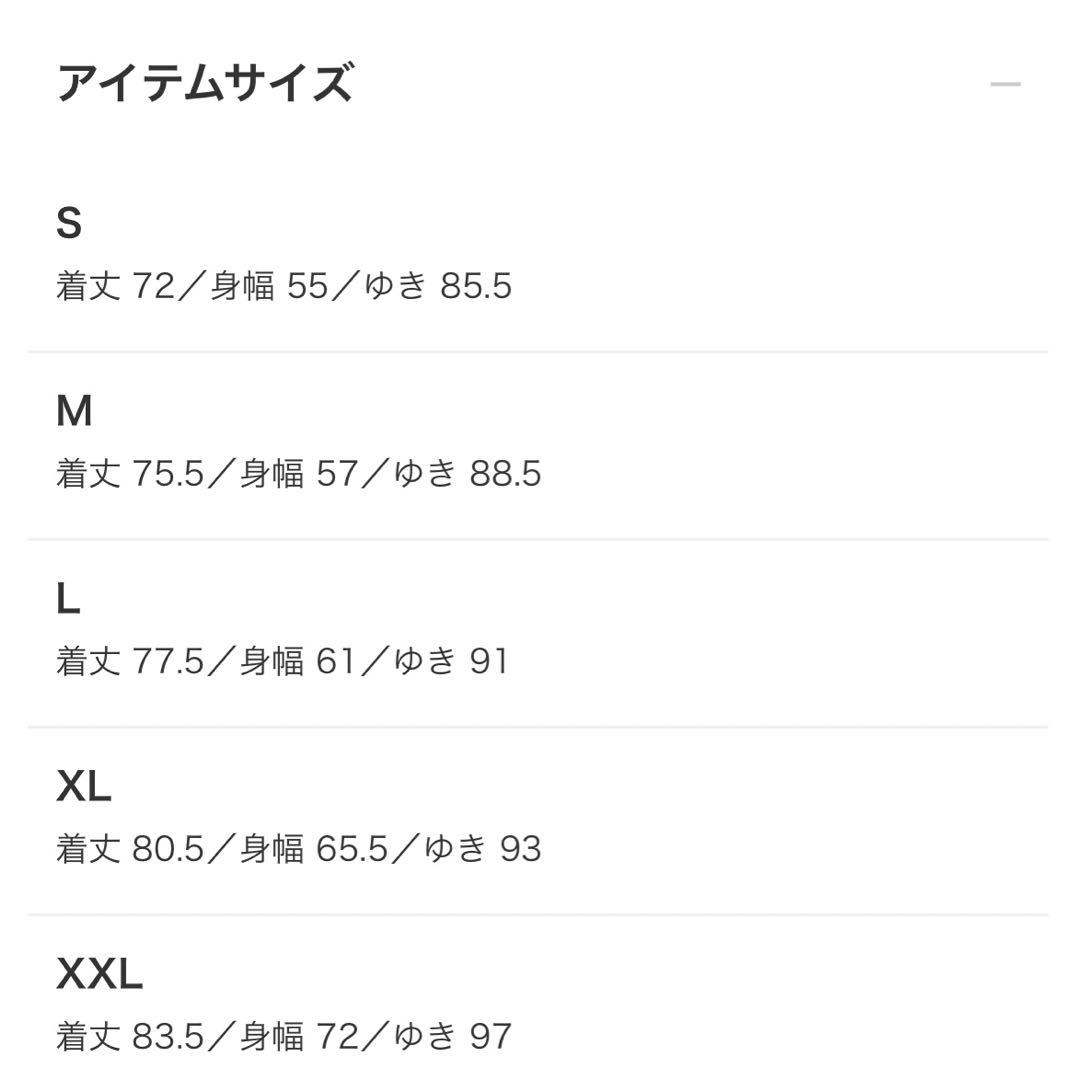Screen dimensions: 1077x1080
Task: Click the XXL size measurement row
Action: (285, 1034)
